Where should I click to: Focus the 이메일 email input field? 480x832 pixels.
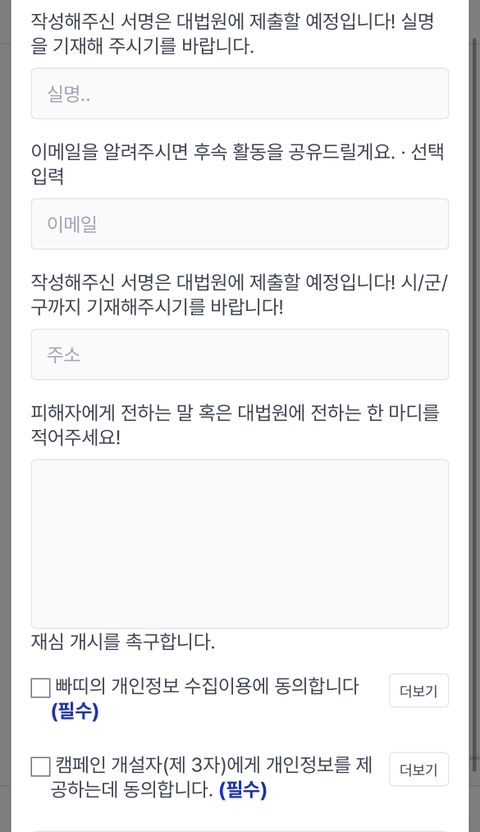pos(240,224)
